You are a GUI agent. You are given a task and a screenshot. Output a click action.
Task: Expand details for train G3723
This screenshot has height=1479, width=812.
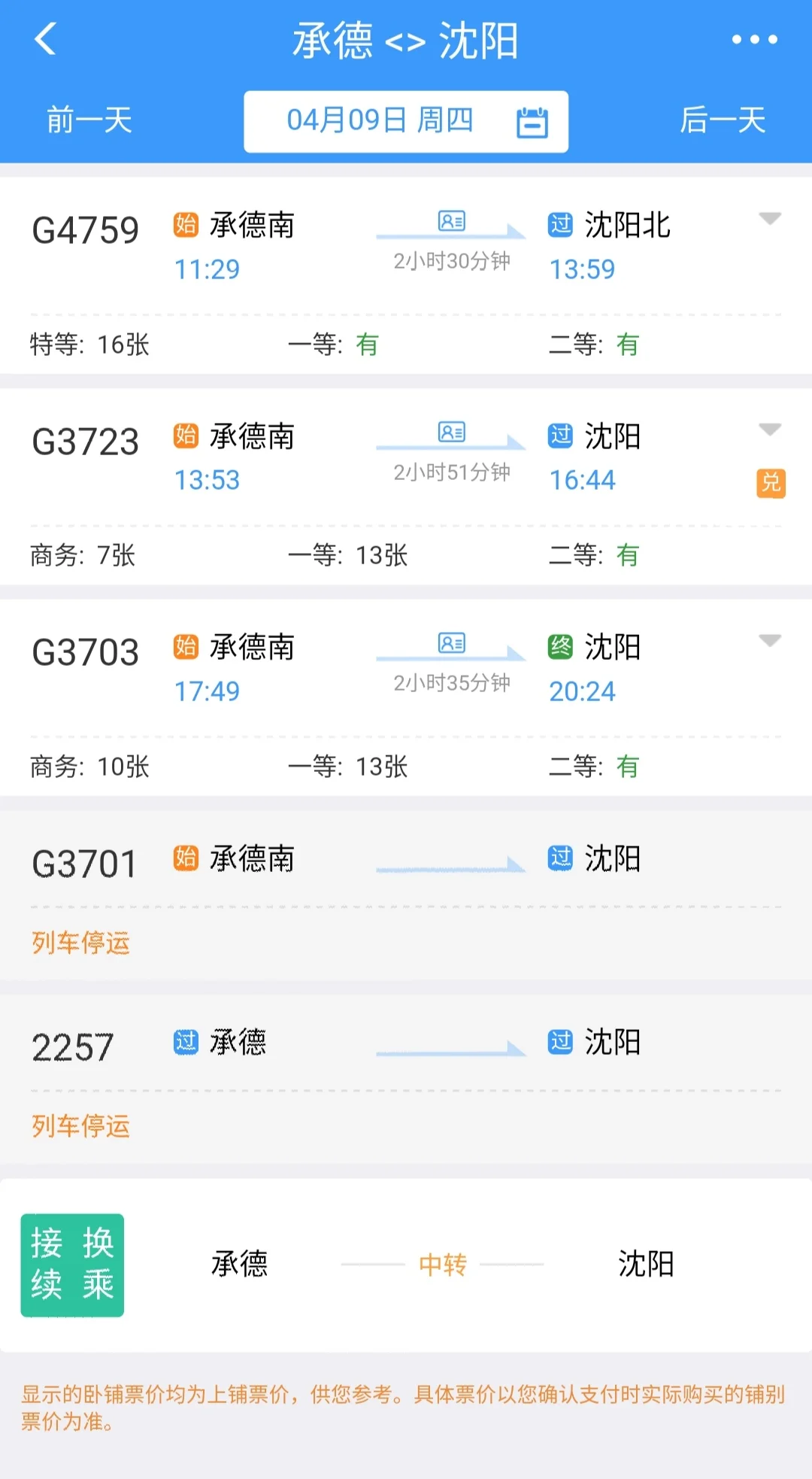click(x=769, y=430)
